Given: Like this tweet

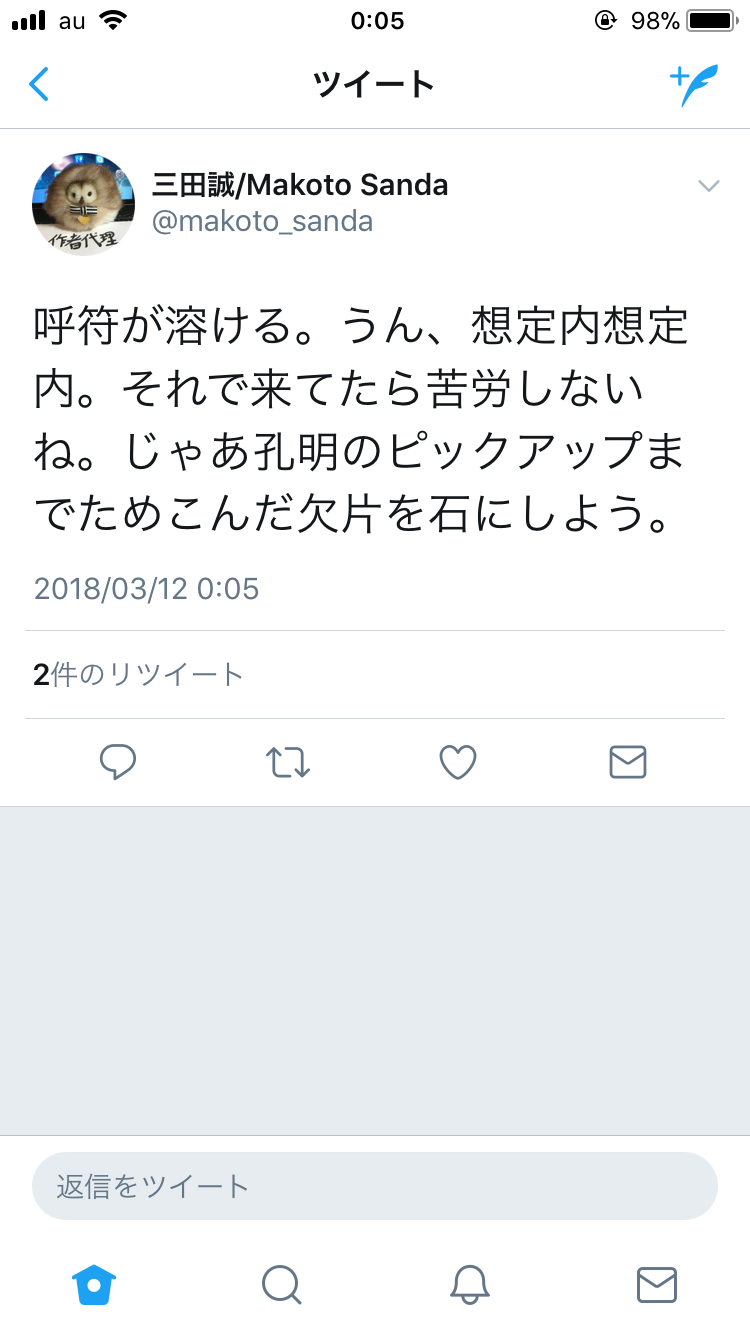Looking at the screenshot, I should point(458,763).
